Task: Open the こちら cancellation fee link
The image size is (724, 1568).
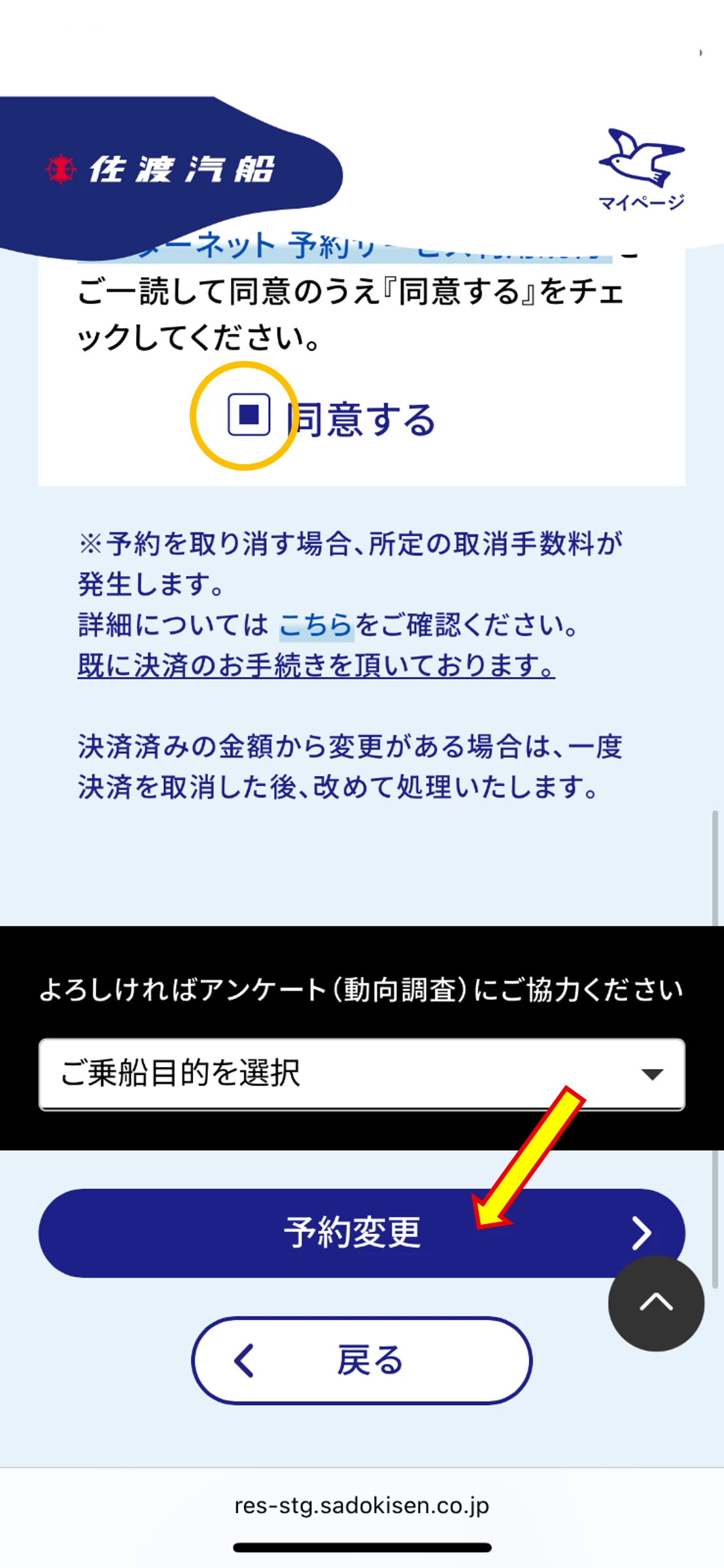Action: [x=316, y=626]
